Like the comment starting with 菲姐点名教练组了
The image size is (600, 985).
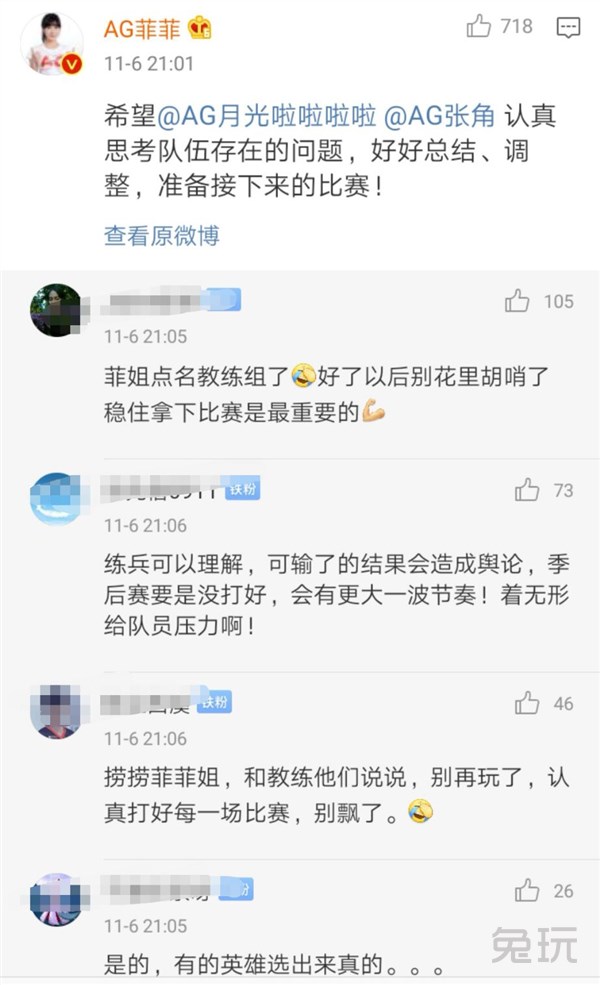click(x=517, y=301)
